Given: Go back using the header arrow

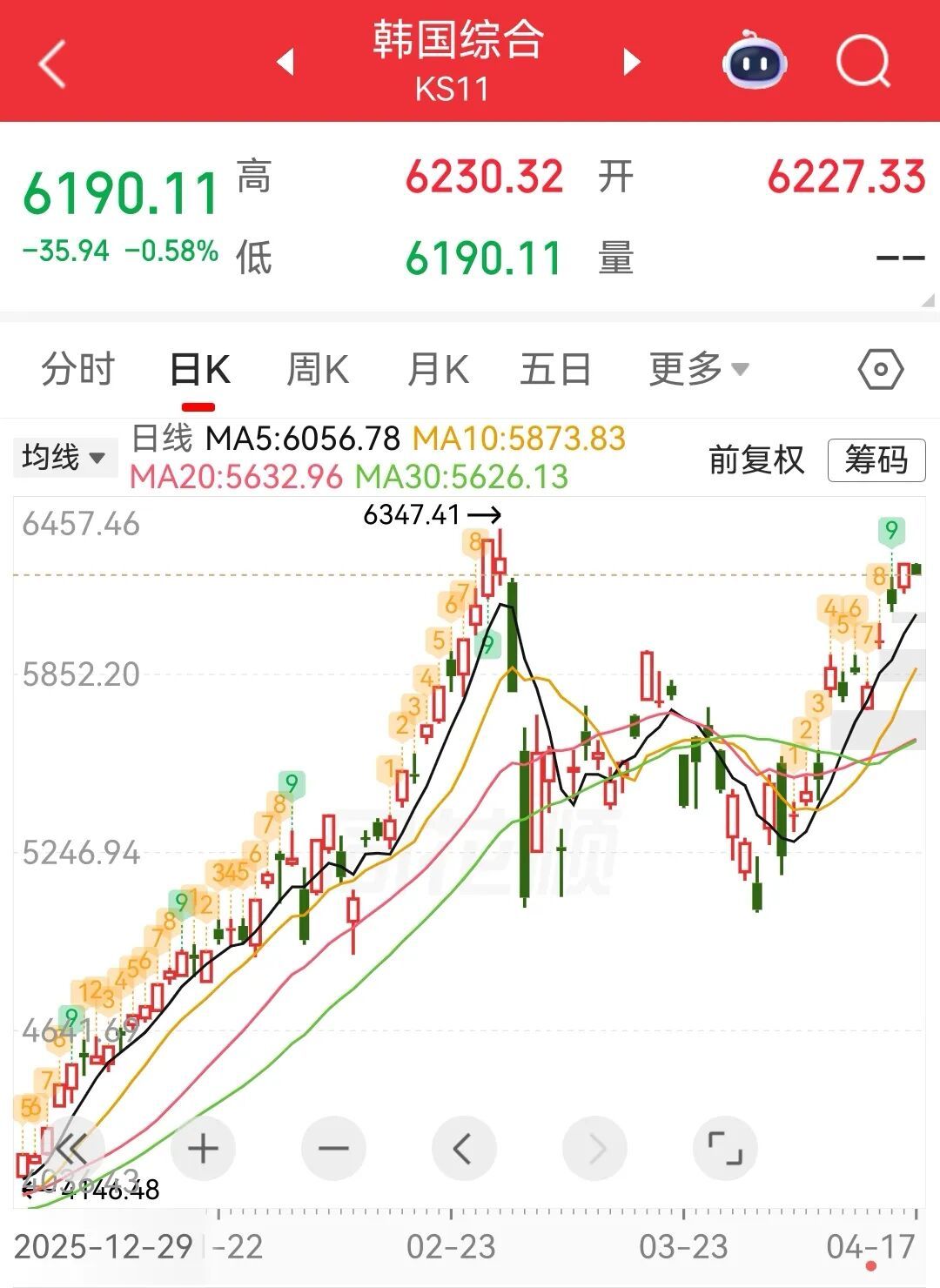Looking at the screenshot, I should [52, 64].
